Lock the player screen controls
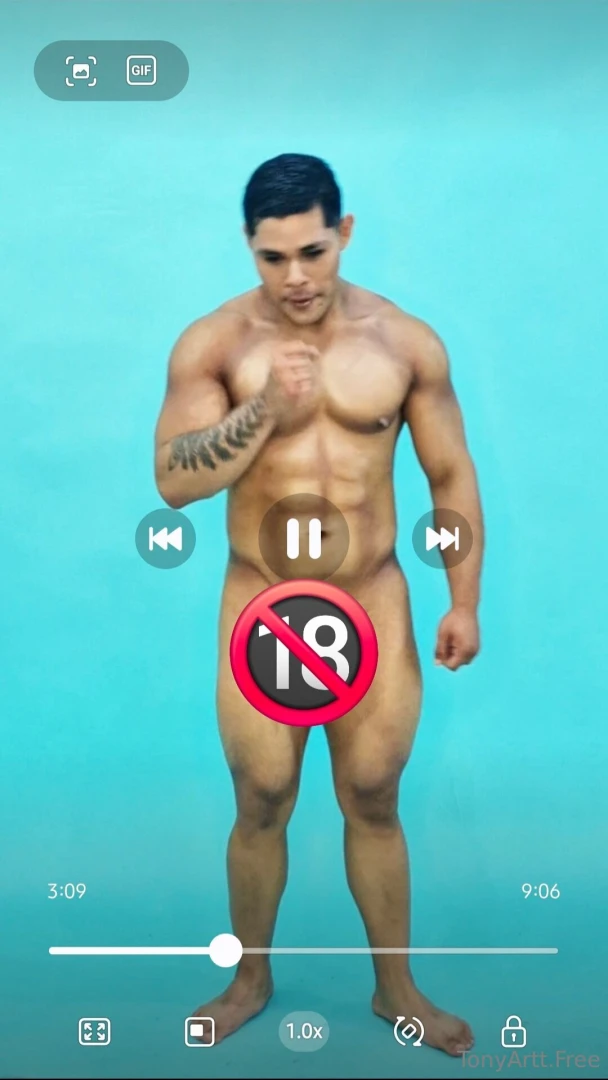The width and height of the screenshot is (608, 1080). tap(513, 1031)
